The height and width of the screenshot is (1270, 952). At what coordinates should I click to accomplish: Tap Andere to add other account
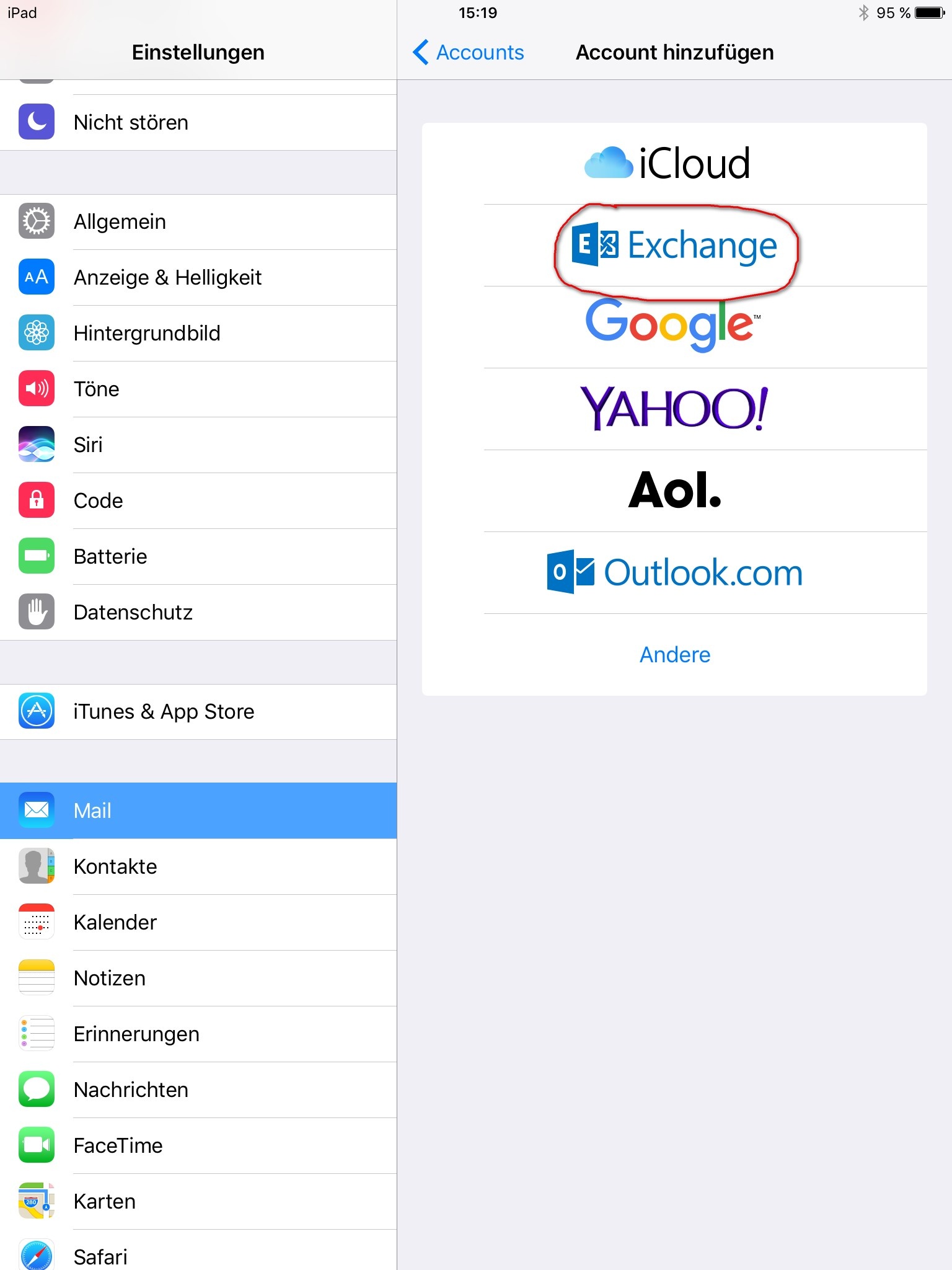(674, 655)
